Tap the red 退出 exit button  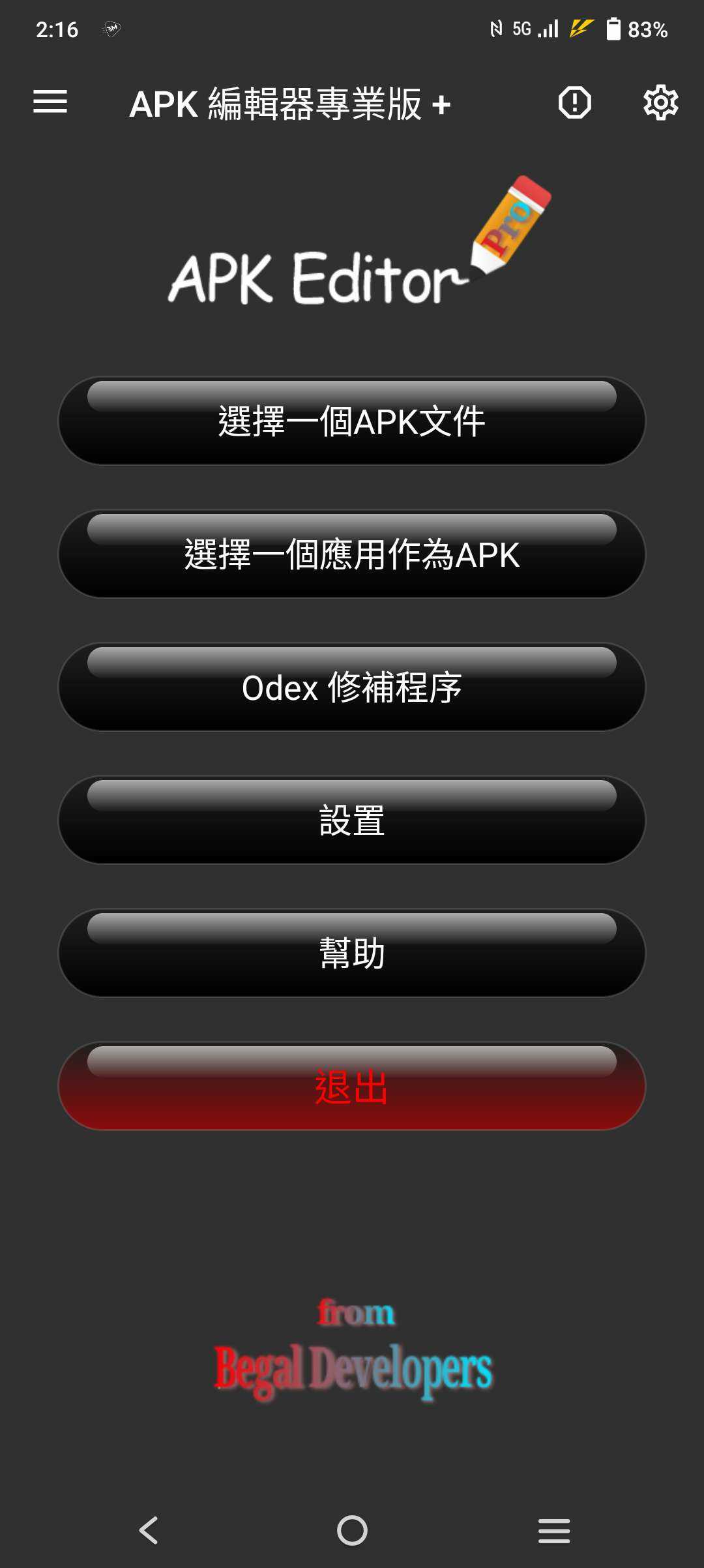(352, 1087)
